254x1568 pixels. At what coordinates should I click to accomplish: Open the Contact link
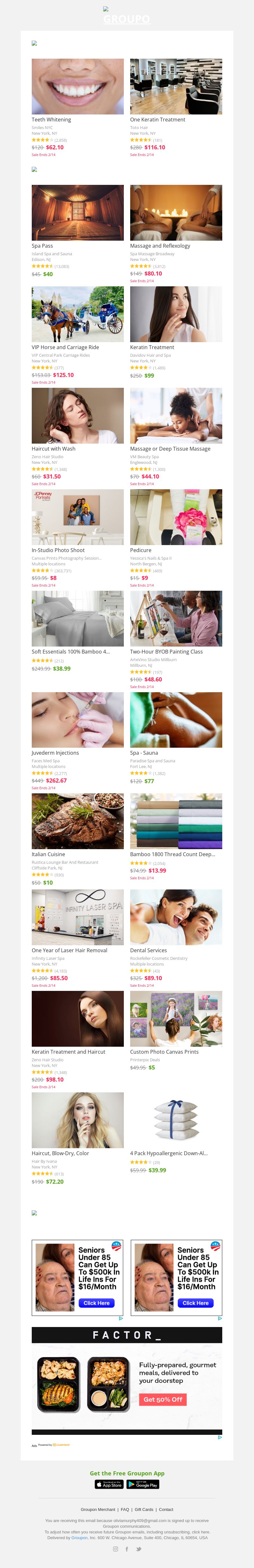click(x=166, y=1509)
